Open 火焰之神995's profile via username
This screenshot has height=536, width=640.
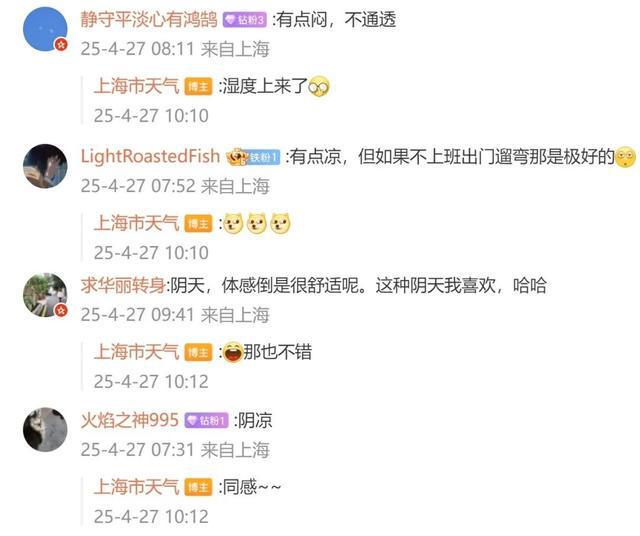[x=129, y=420]
